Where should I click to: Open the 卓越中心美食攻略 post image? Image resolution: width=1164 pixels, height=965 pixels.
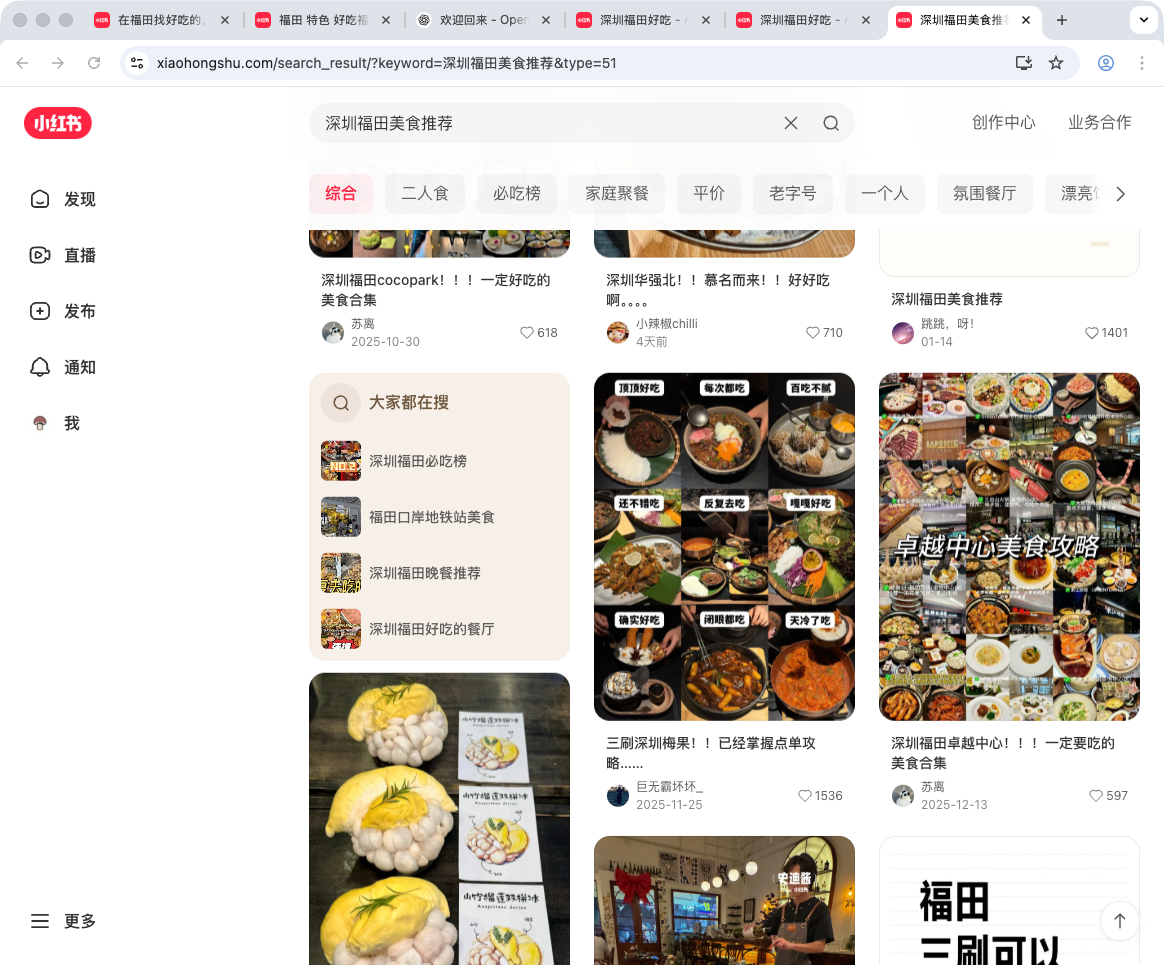tap(1009, 546)
